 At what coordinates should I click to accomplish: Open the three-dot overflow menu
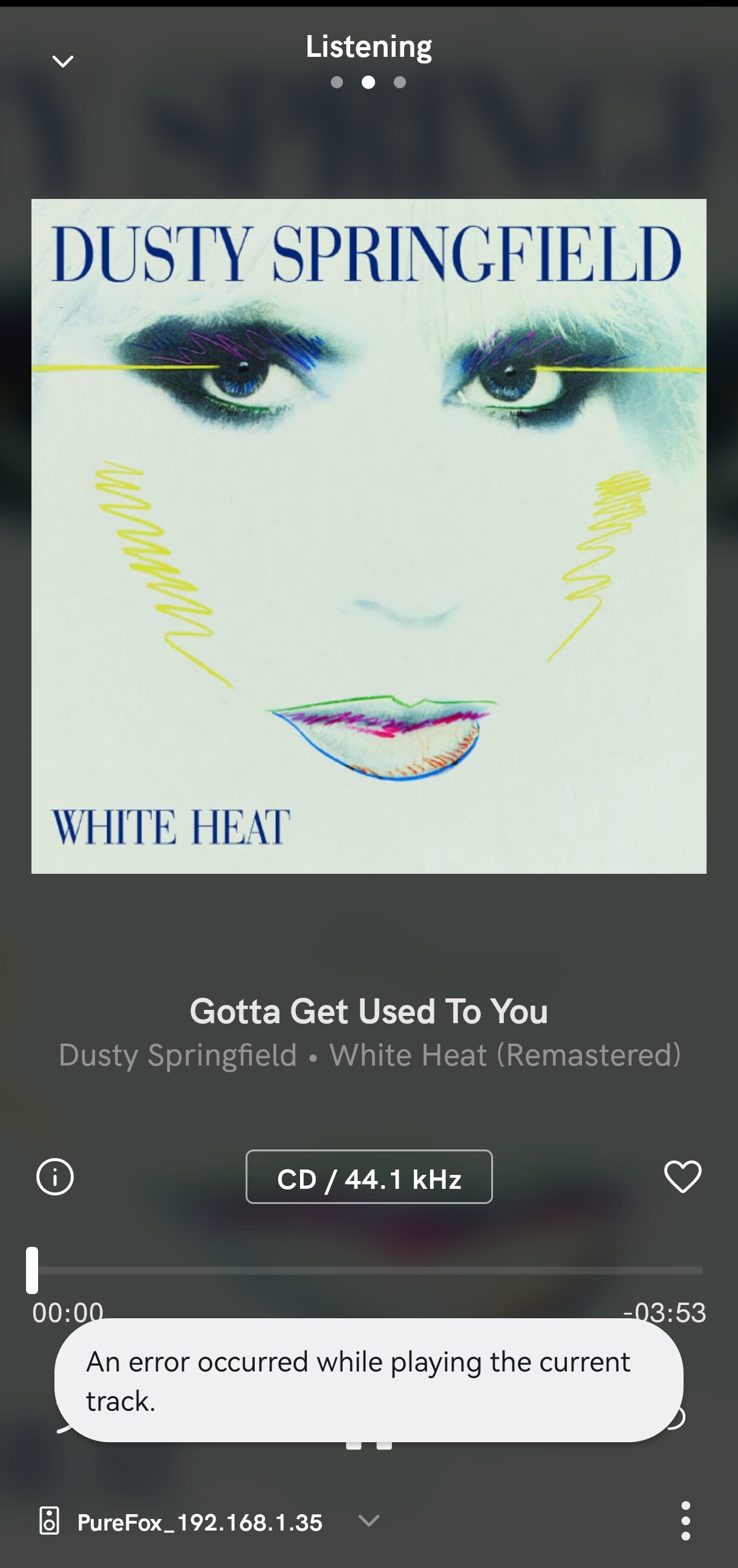click(685, 1520)
